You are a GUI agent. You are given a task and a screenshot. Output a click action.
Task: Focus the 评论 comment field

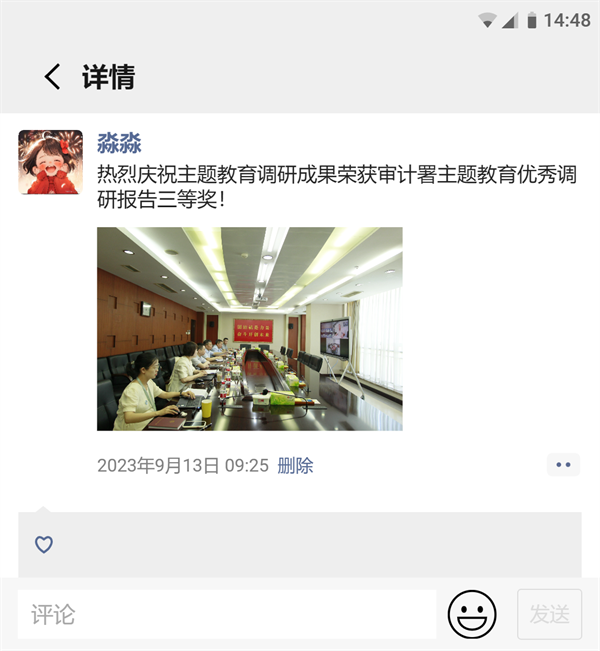226,614
